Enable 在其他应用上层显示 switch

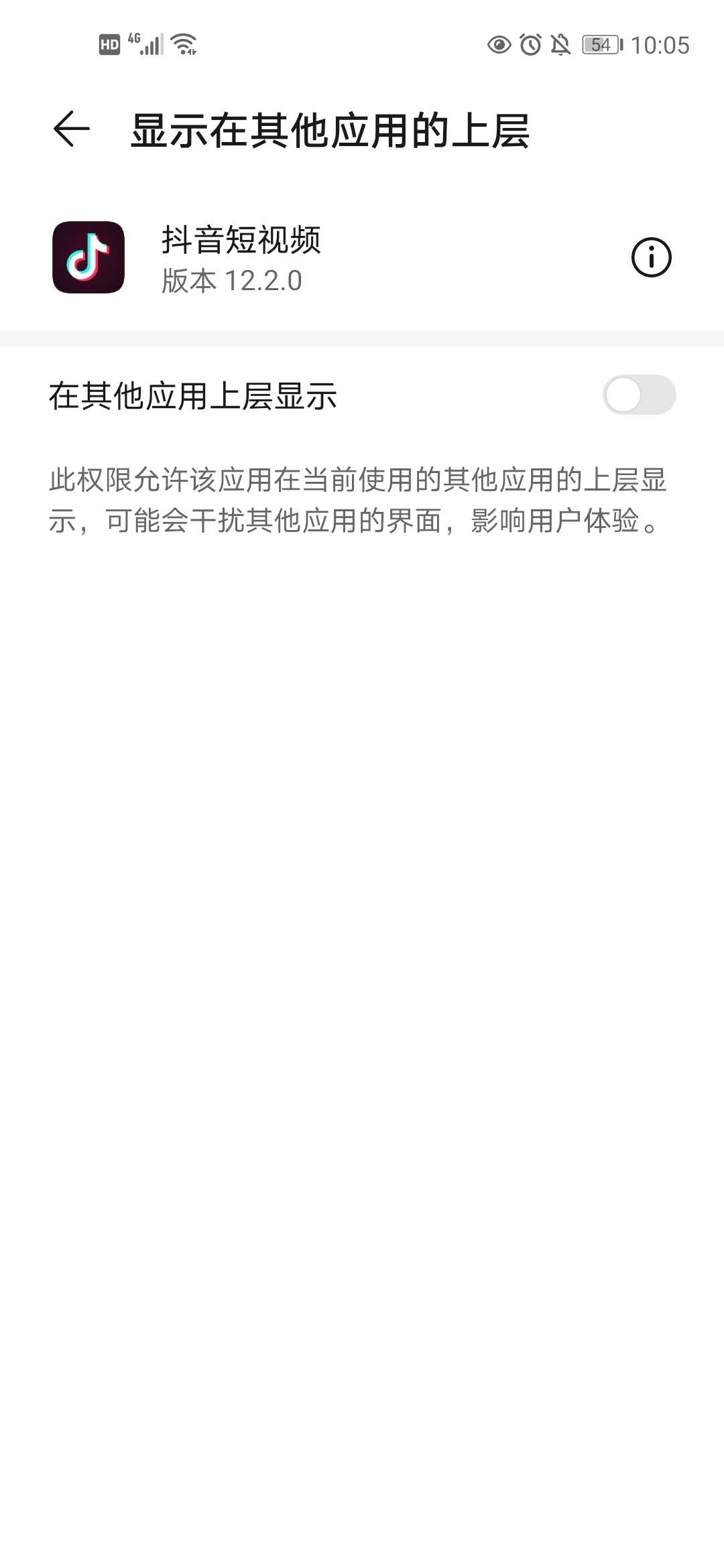click(x=639, y=395)
